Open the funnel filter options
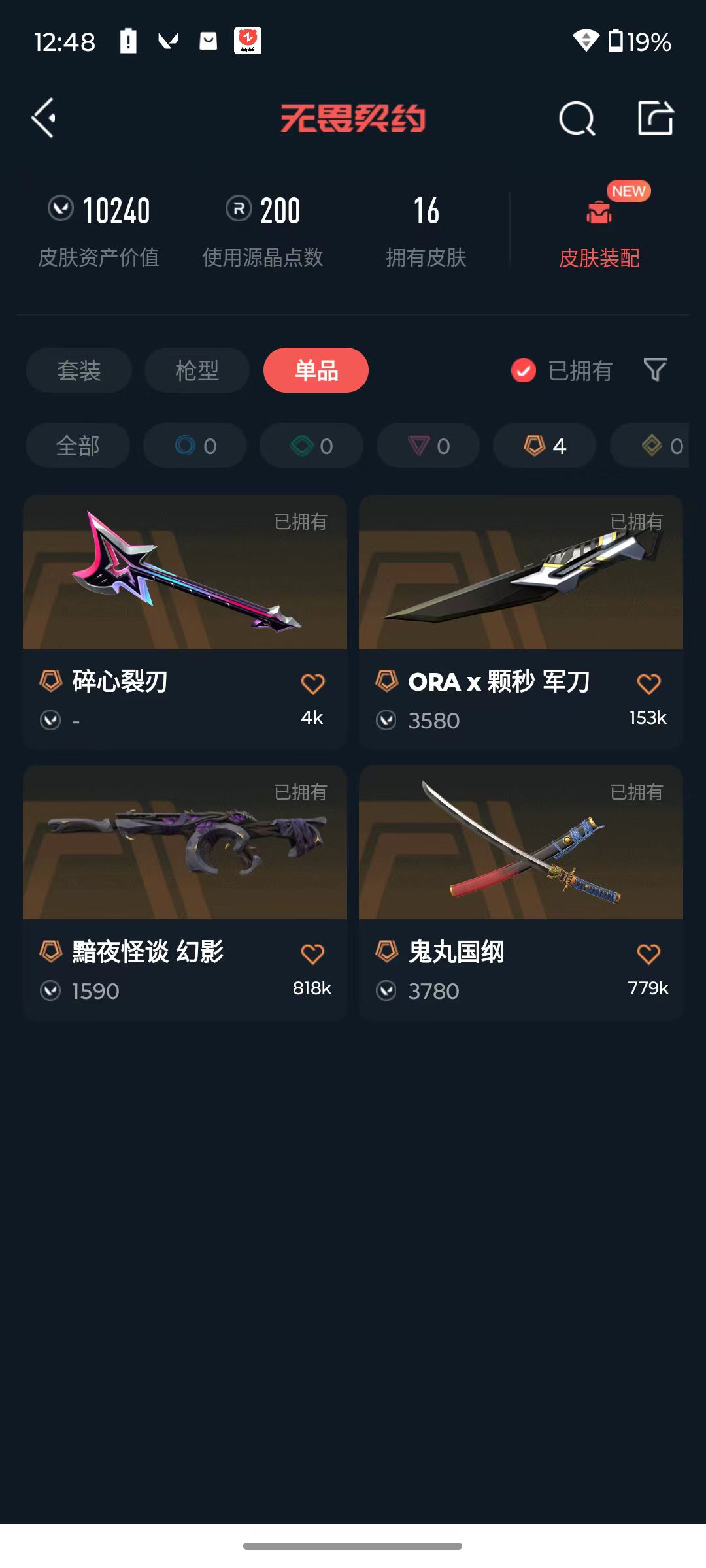Image resolution: width=706 pixels, height=1568 pixels. (x=655, y=370)
